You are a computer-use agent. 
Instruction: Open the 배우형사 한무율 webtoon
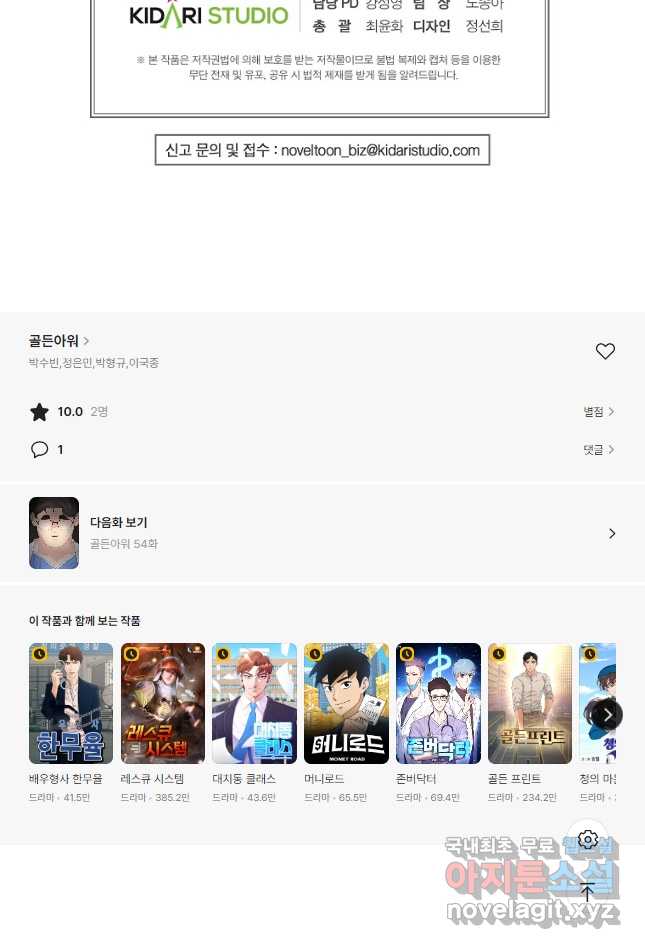pos(71,704)
